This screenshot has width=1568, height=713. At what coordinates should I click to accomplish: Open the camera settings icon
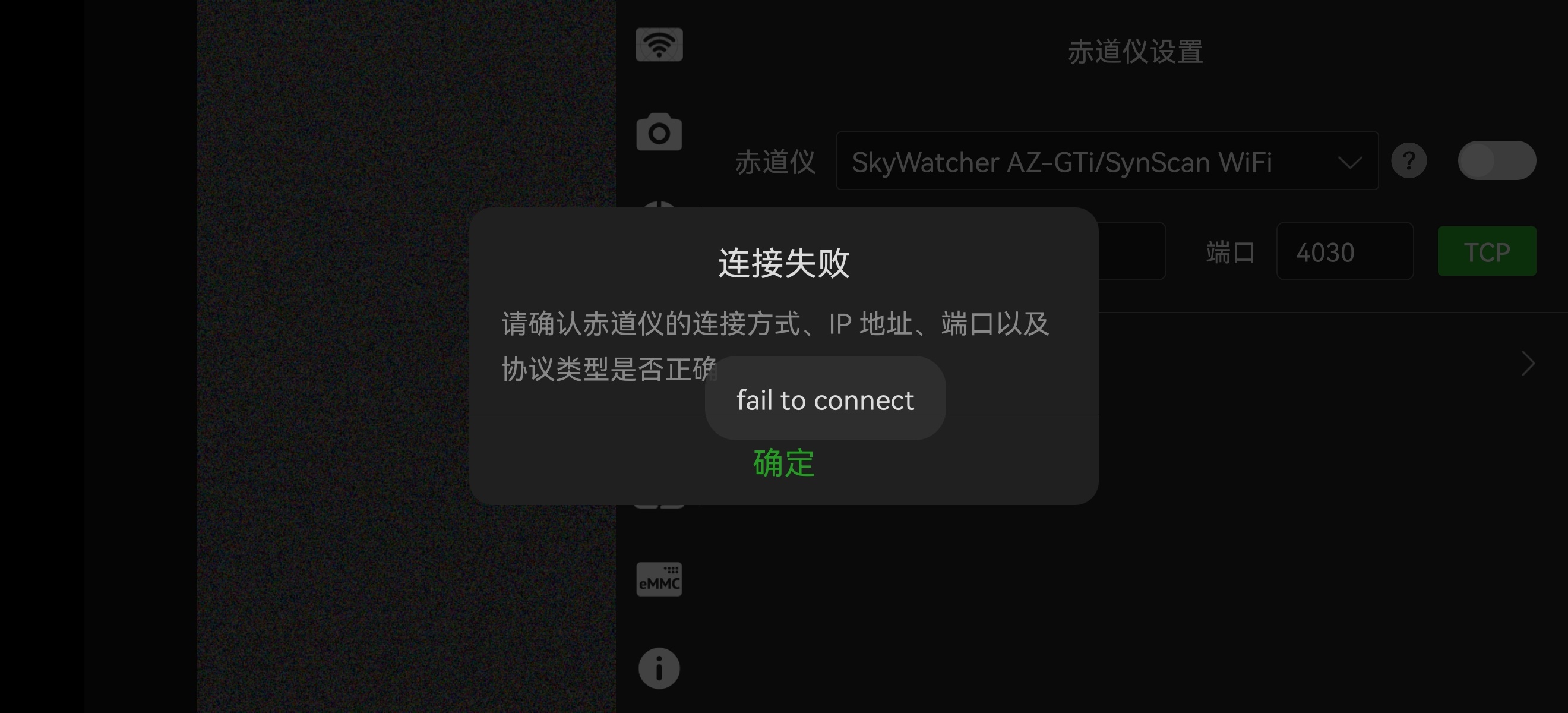tap(659, 132)
